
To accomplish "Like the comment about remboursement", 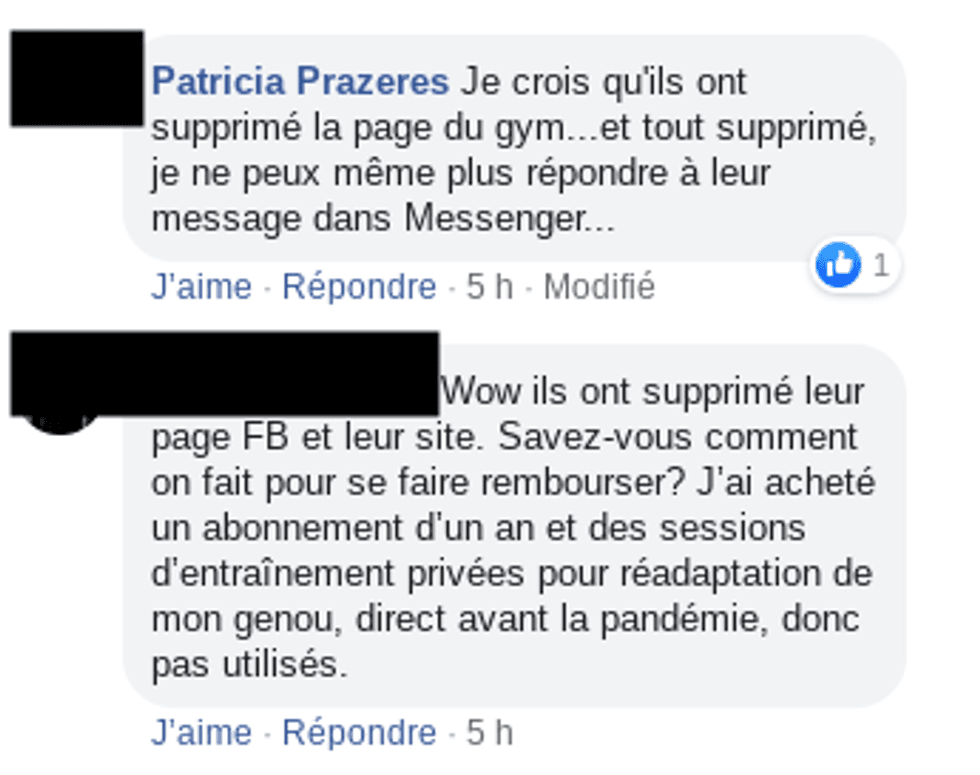I will pos(201,733).
